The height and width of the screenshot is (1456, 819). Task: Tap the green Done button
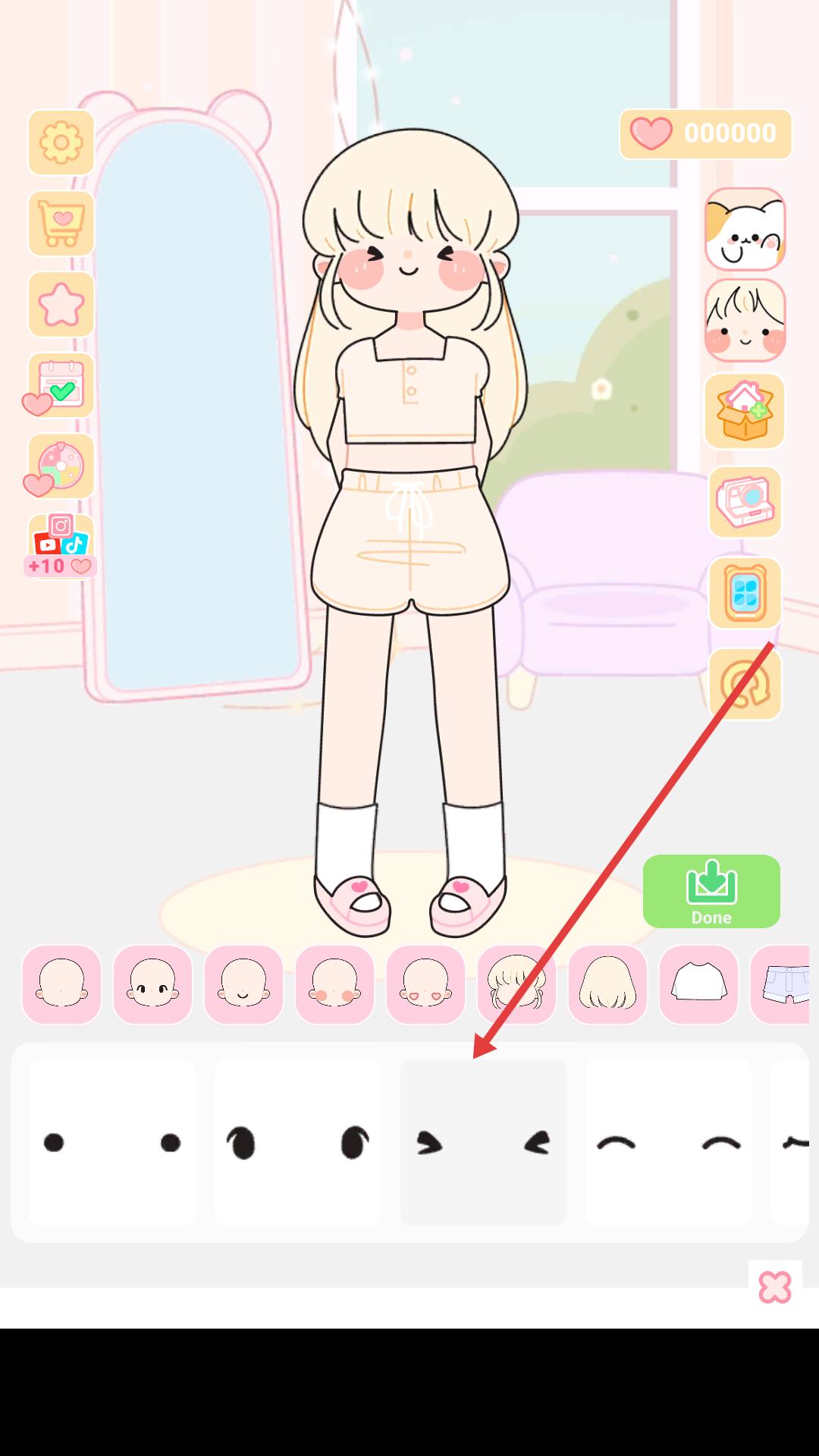[711, 891]
